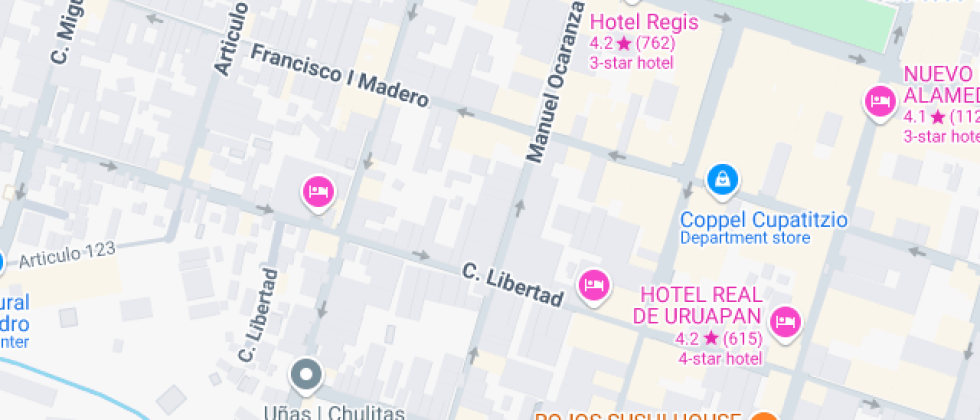Open the Uñas | Chulitas location pin
The image size is (980, 420).
306,376
